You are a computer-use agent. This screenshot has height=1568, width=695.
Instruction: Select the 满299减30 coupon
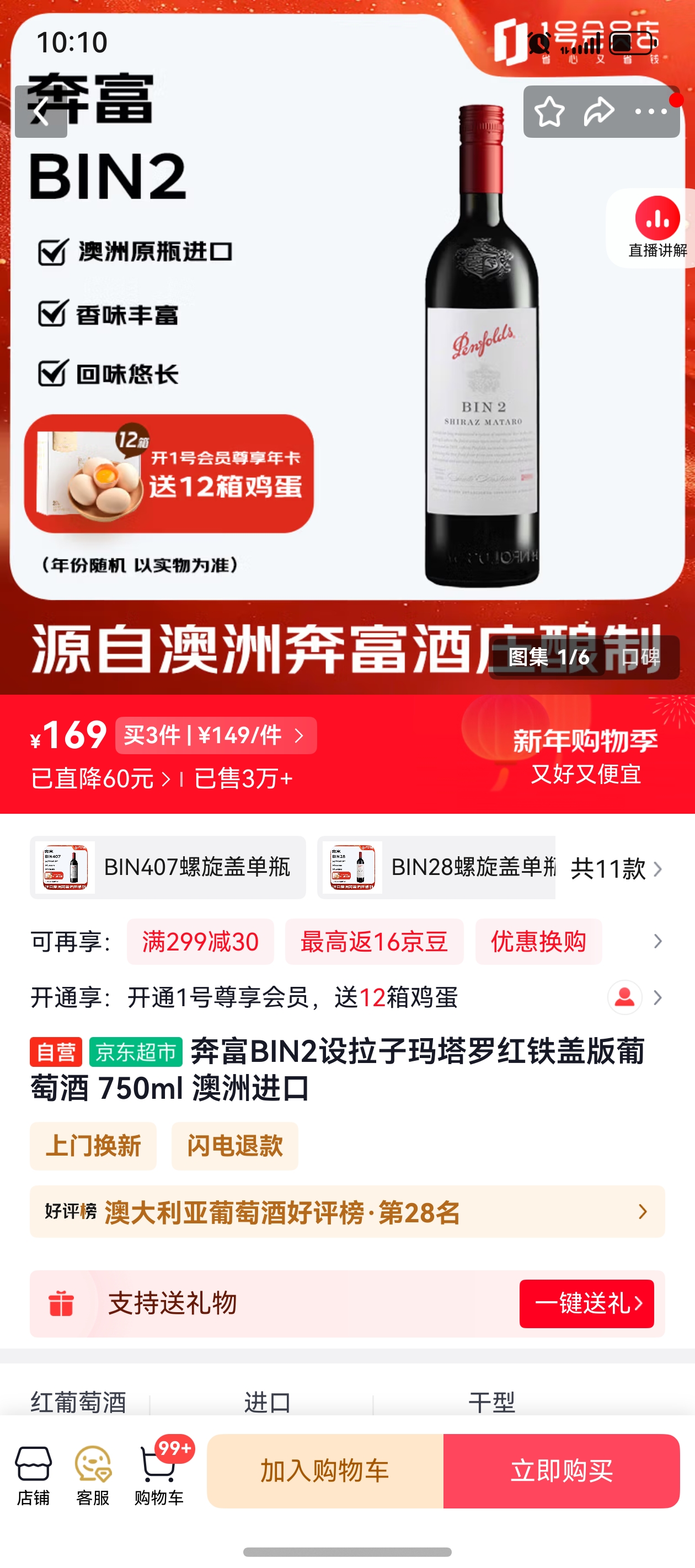point(200,942)
